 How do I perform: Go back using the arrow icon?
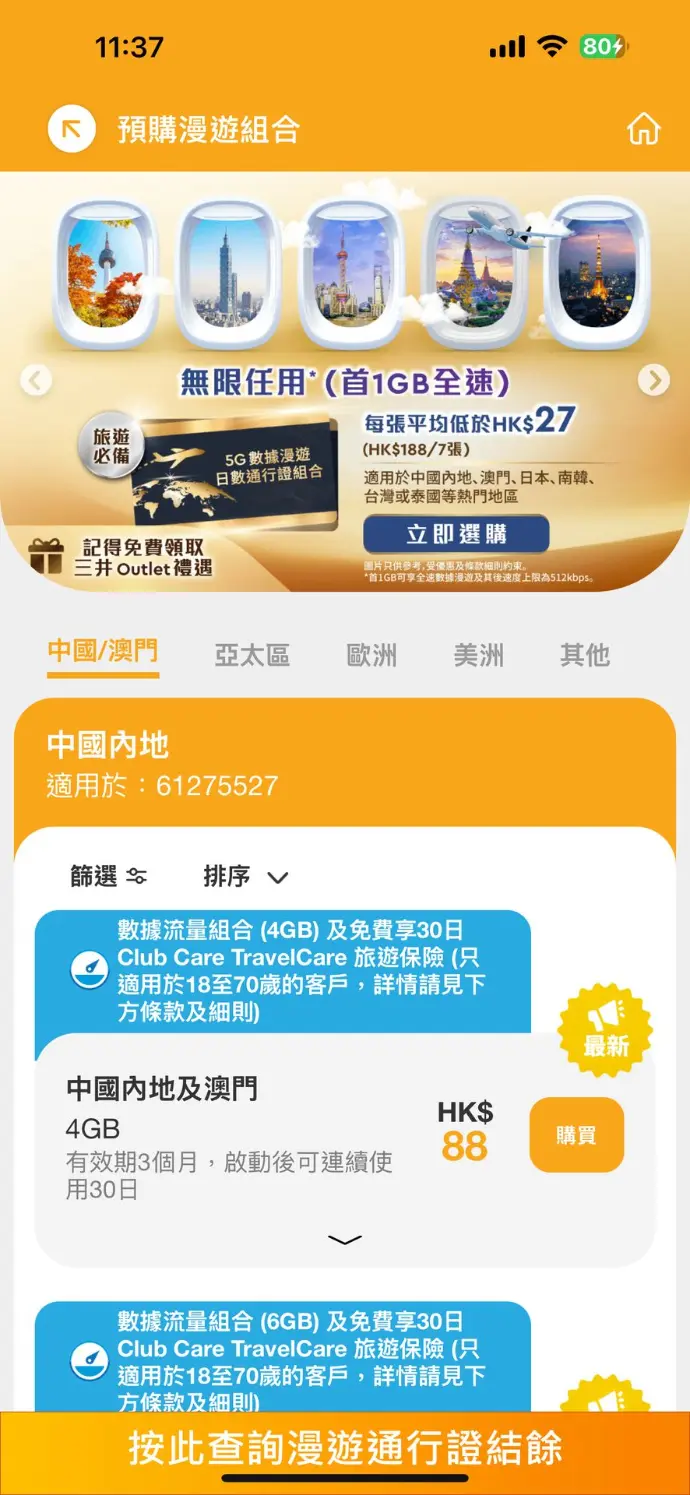72,129
